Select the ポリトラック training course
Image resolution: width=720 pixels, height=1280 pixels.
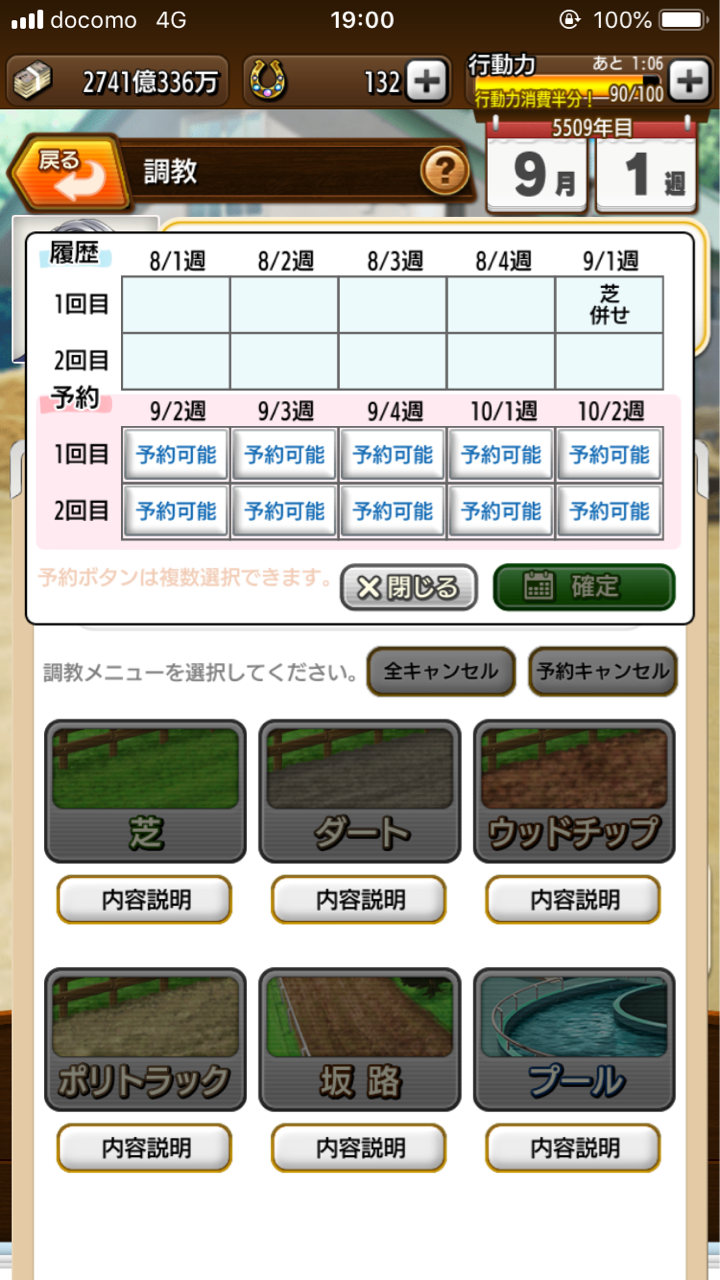click(x=144, y=1038)
